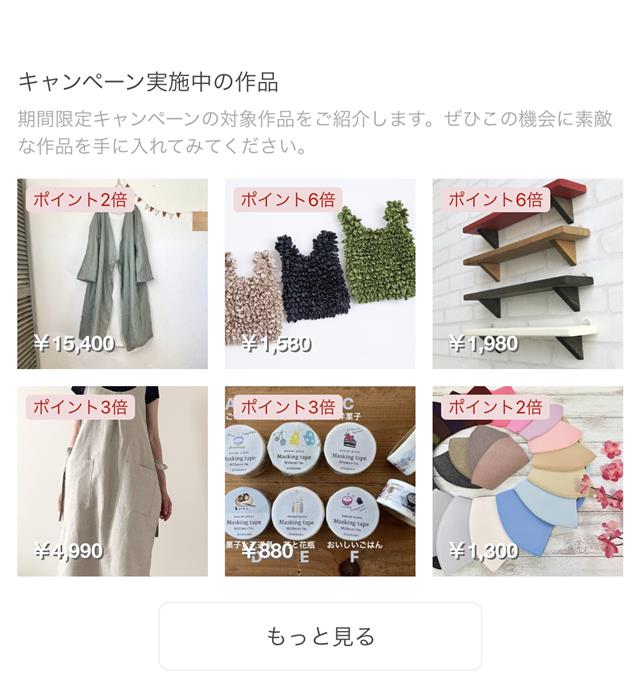Open the ¥1,300 colorful masks item
640x690 pixels.
527,481
